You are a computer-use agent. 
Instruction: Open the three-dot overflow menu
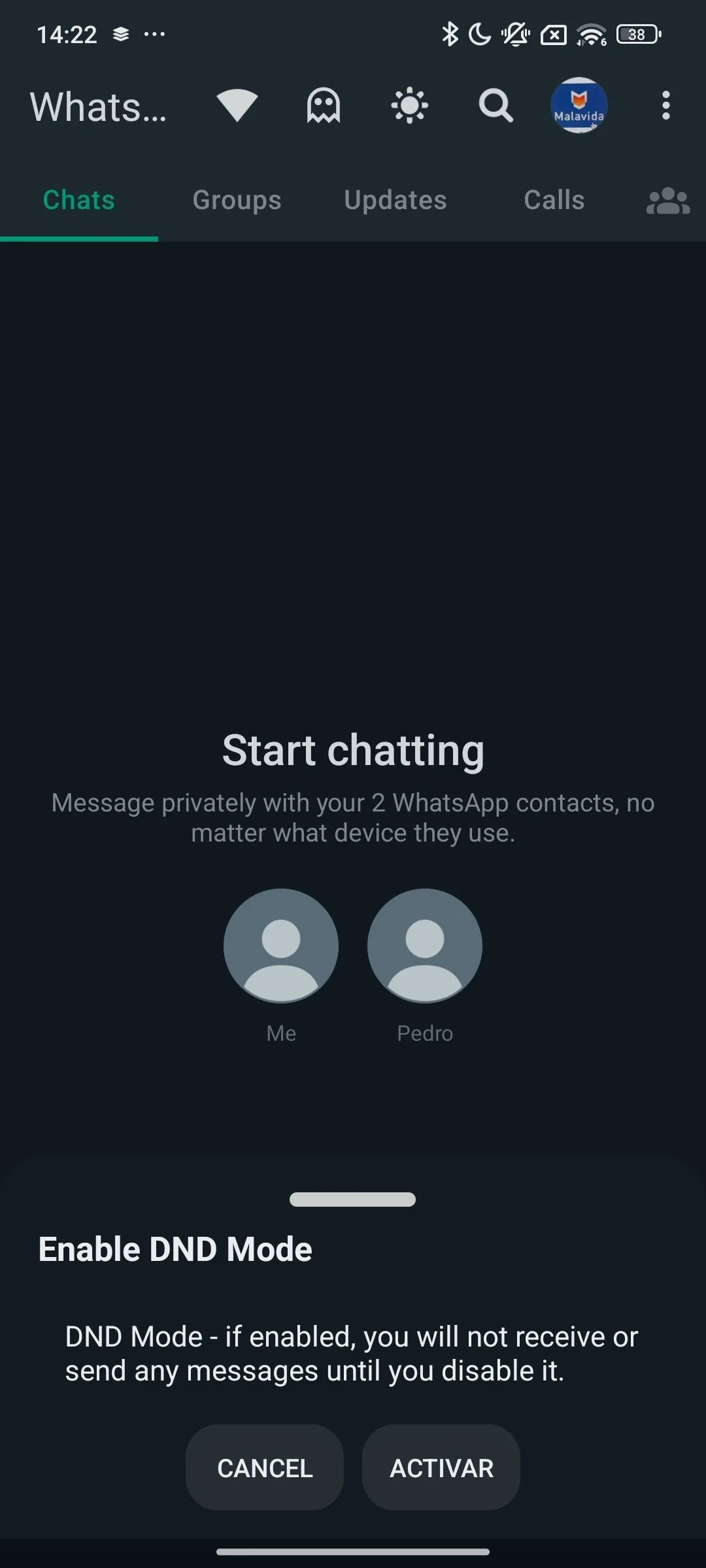(665, 106)
